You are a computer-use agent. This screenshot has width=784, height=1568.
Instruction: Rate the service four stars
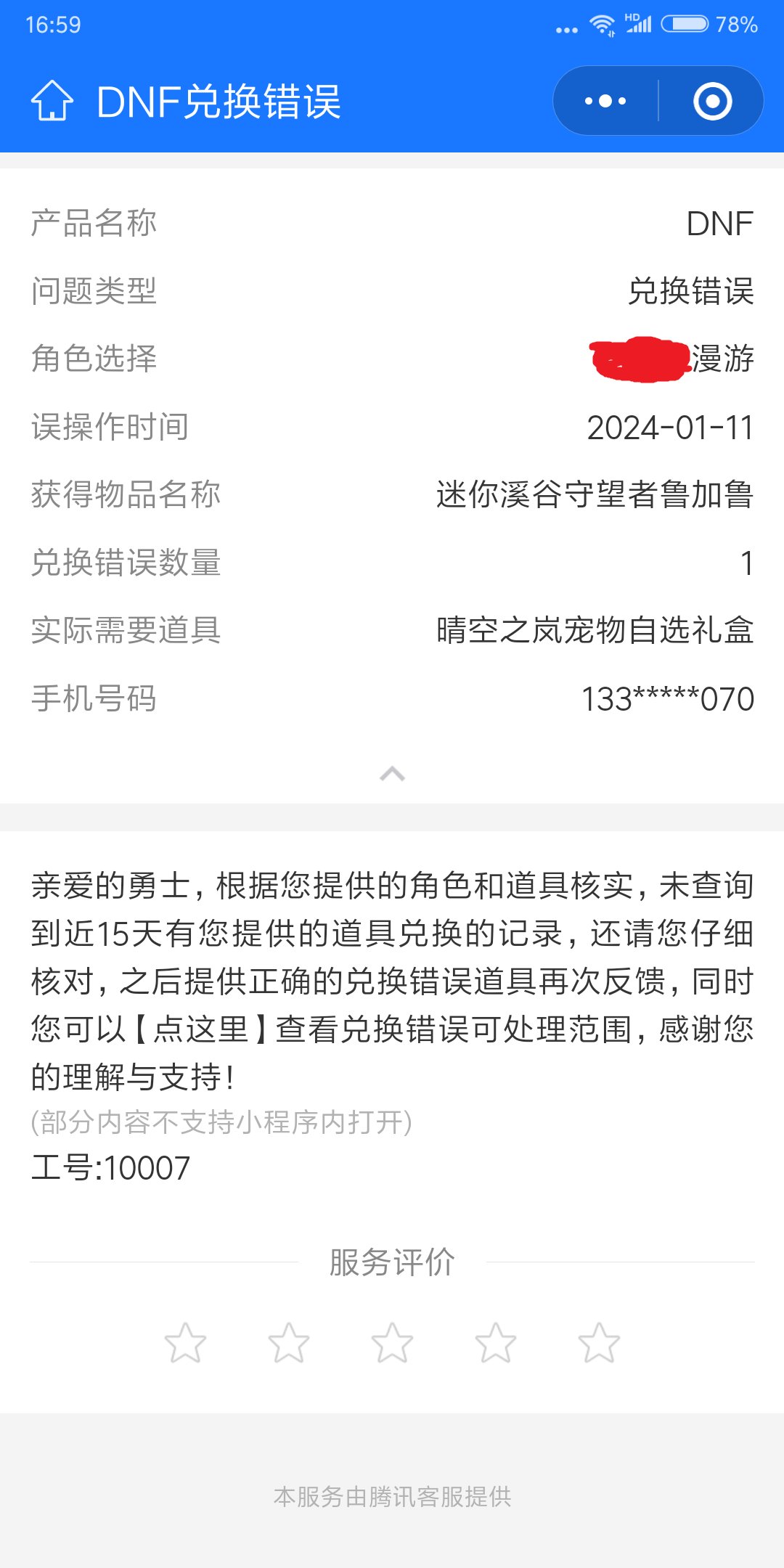point(496,1342)
